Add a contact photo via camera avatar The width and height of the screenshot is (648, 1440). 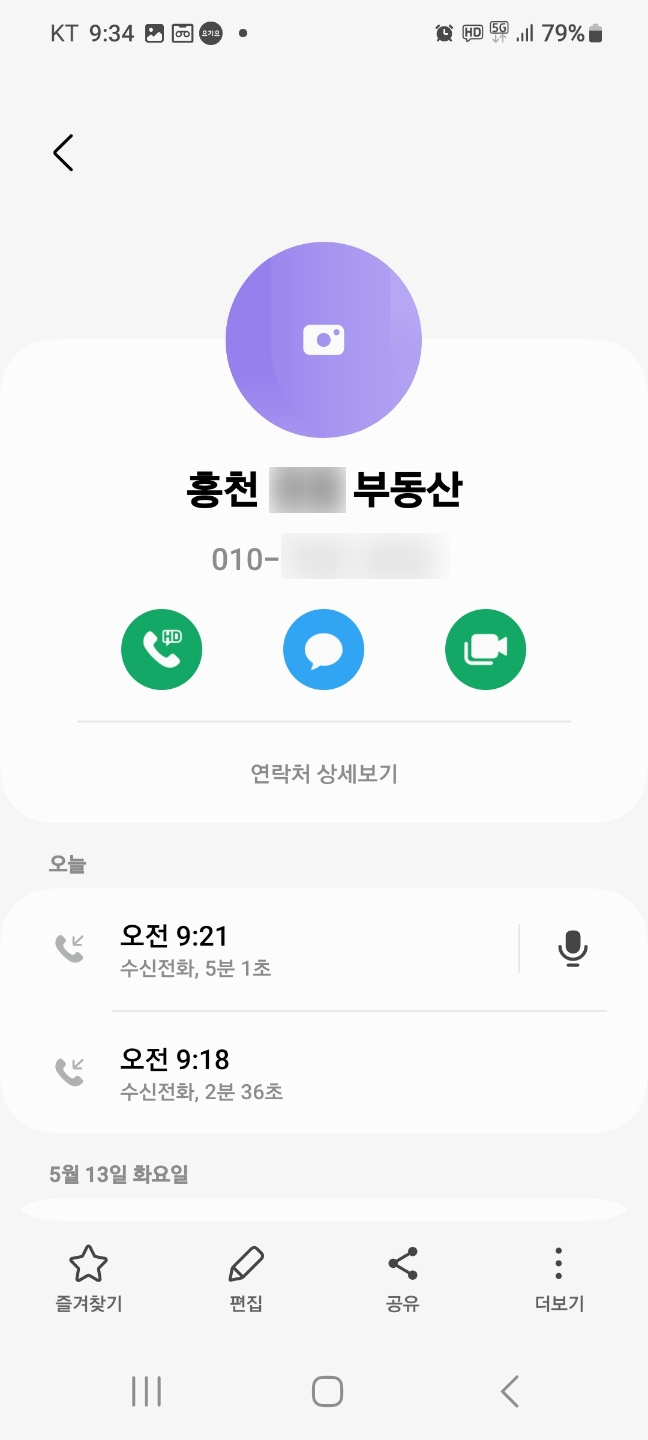323,340
